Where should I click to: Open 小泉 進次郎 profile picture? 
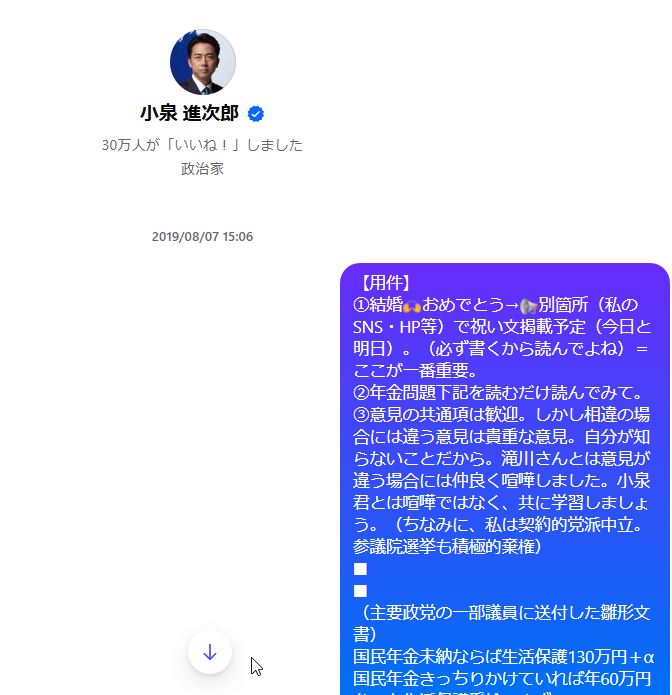pyautogui.click(x=203, y=62)
